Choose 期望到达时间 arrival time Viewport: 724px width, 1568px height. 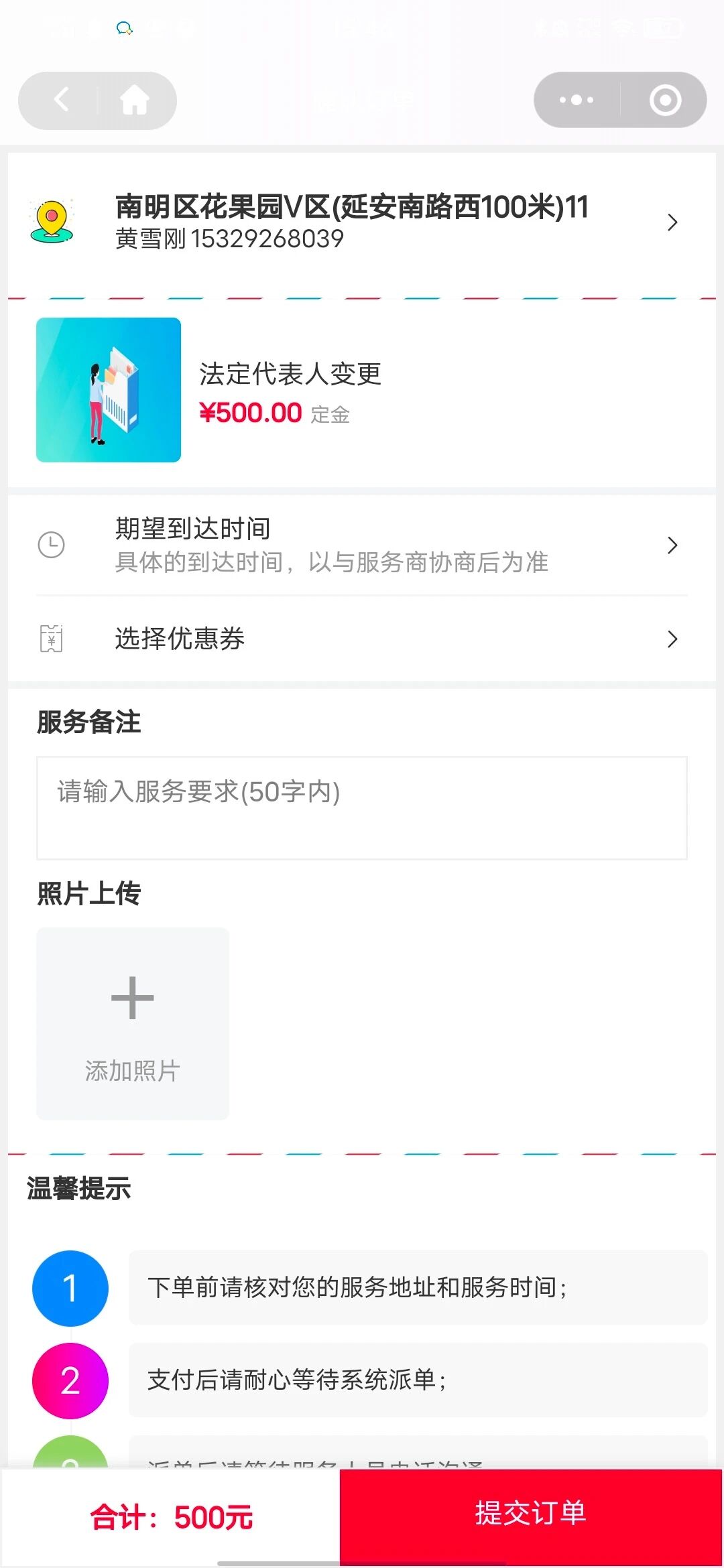tap(362, 545)
